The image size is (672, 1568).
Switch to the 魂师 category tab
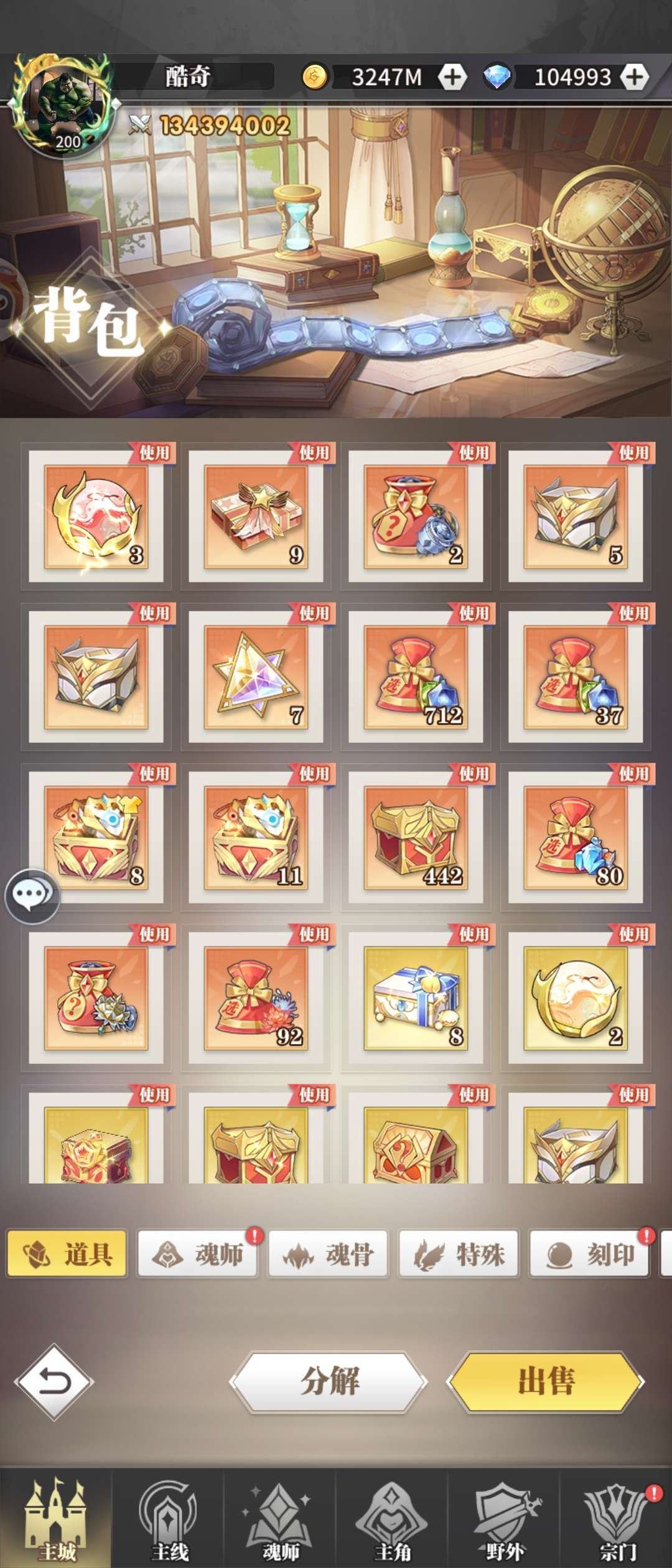(x=198, y=1254)
